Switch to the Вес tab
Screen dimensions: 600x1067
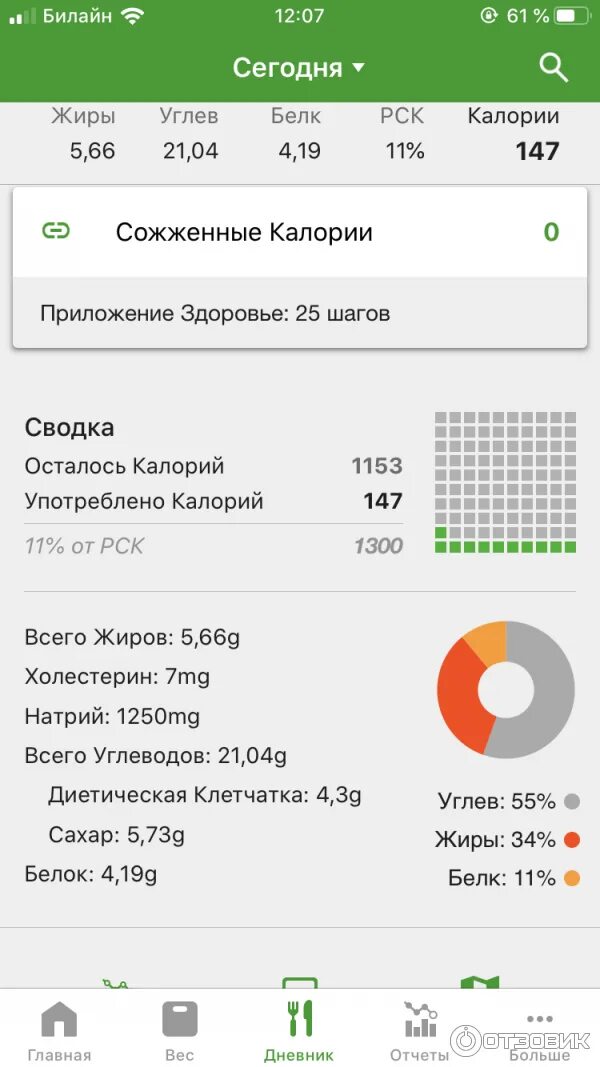pos(180,1030)
